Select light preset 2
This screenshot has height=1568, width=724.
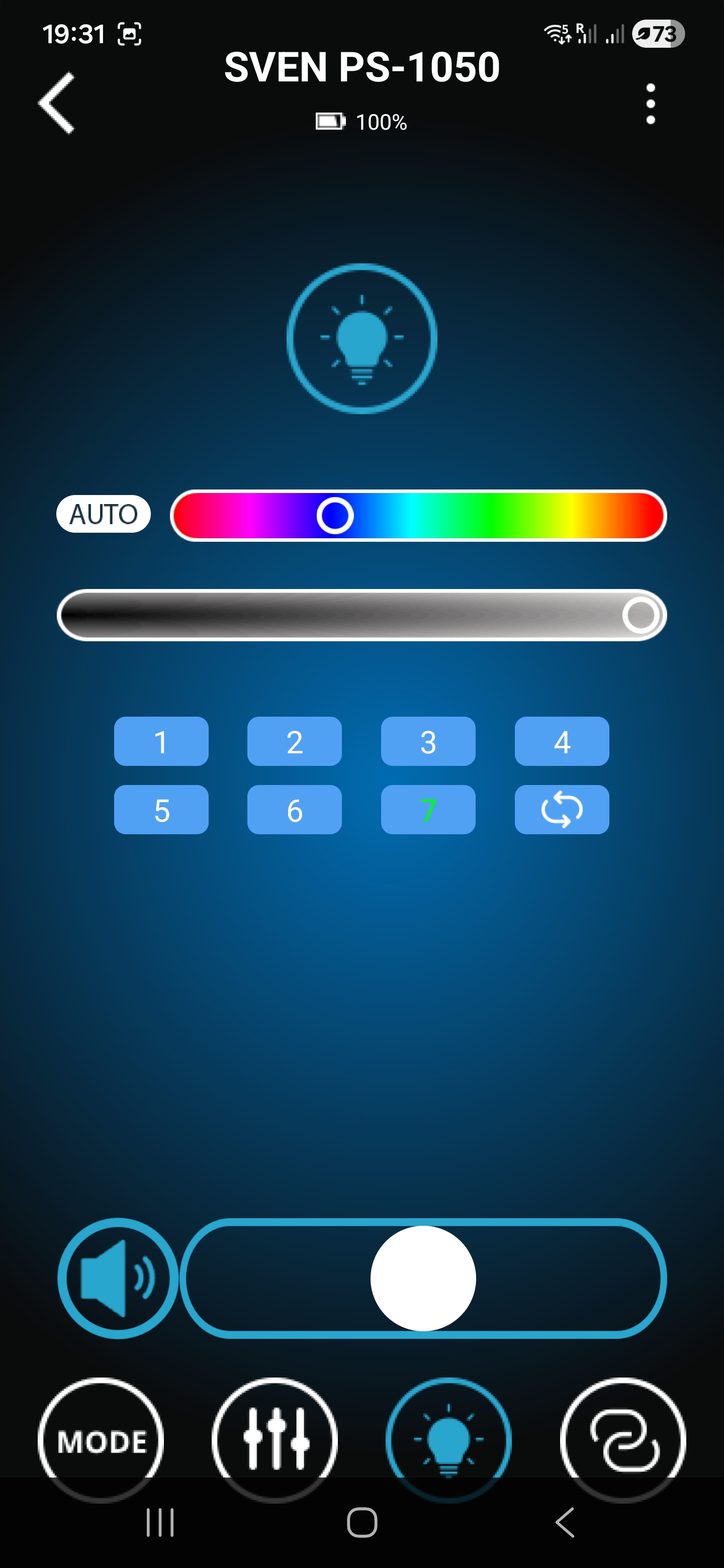(294, 741)
